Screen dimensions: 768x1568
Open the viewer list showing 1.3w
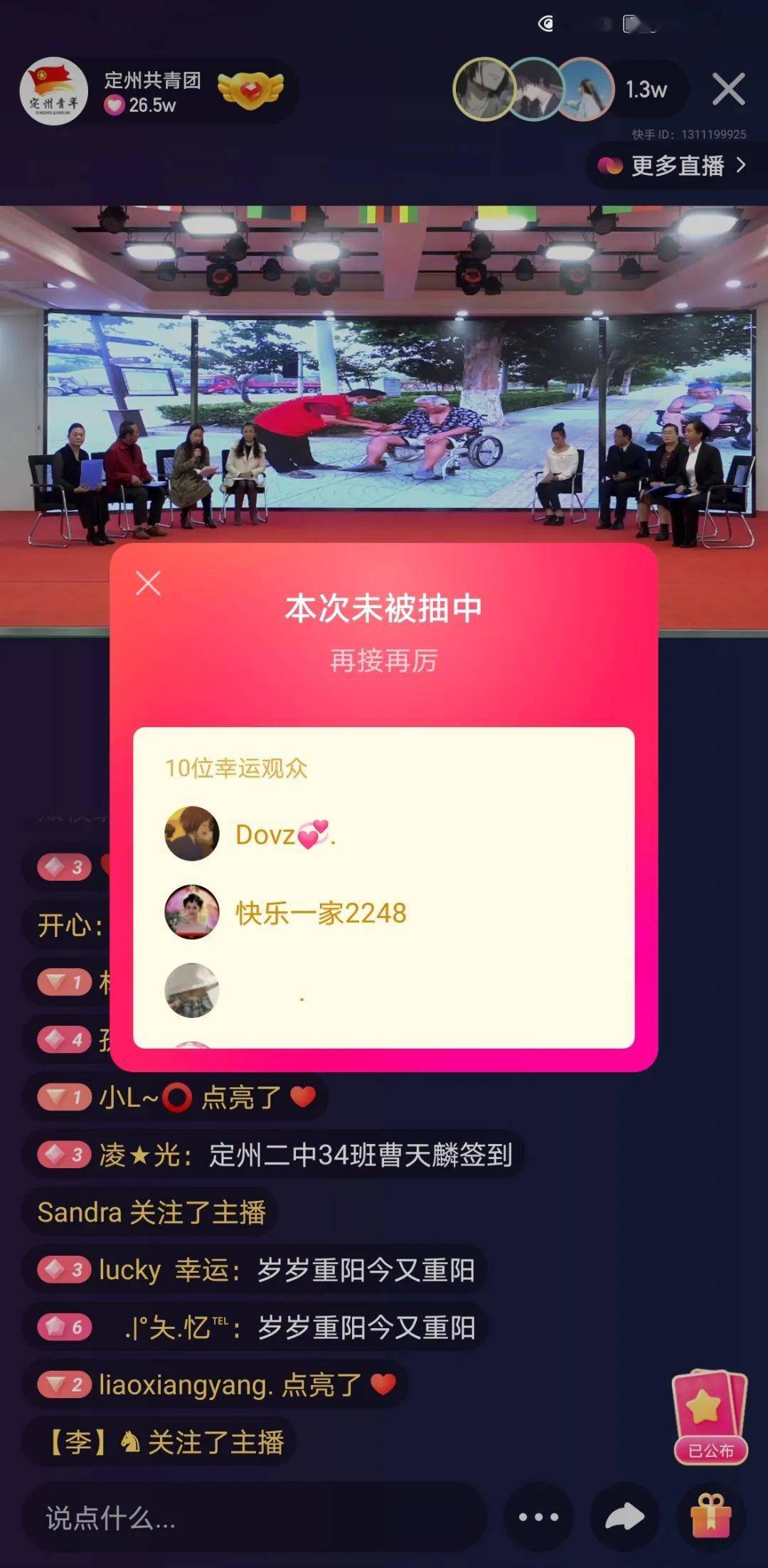646,88
